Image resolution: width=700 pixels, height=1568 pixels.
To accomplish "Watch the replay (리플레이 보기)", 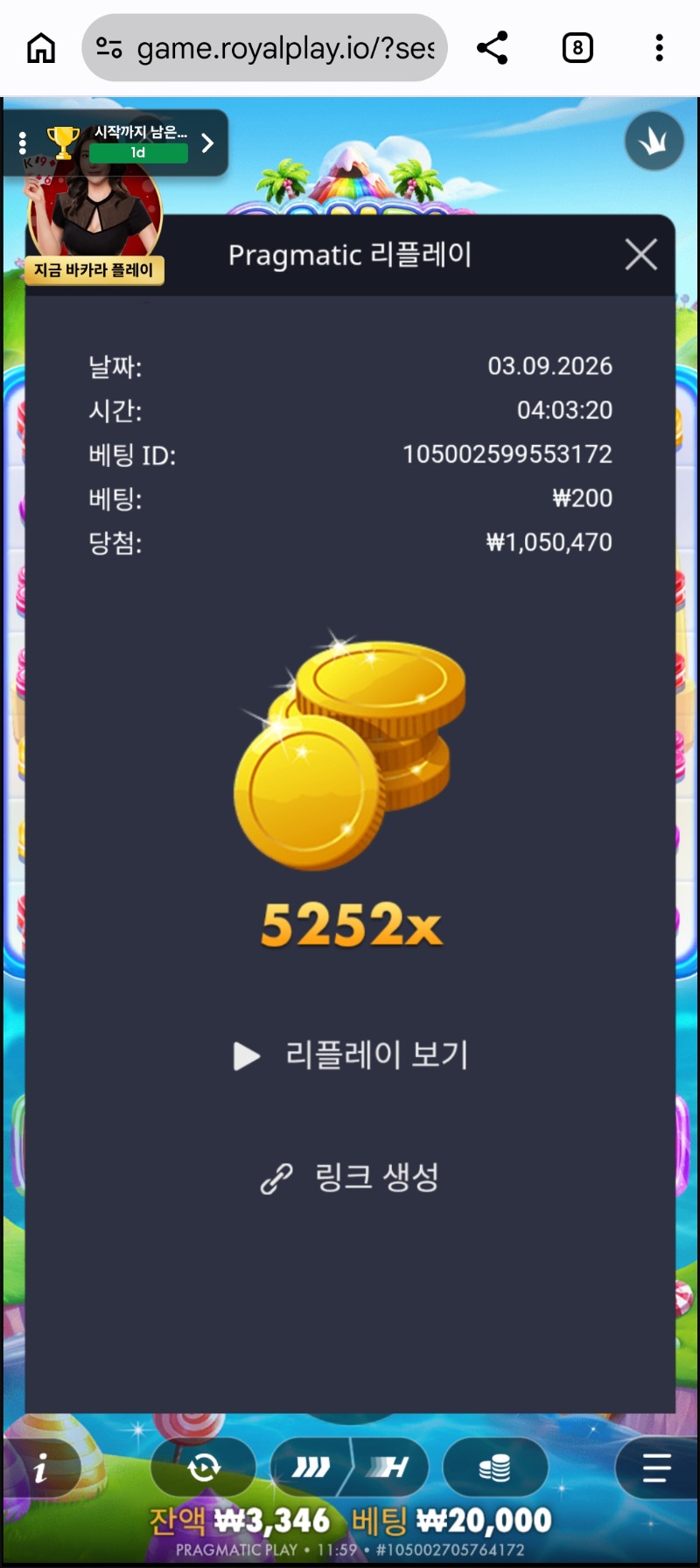I will tap(351, 1055).
